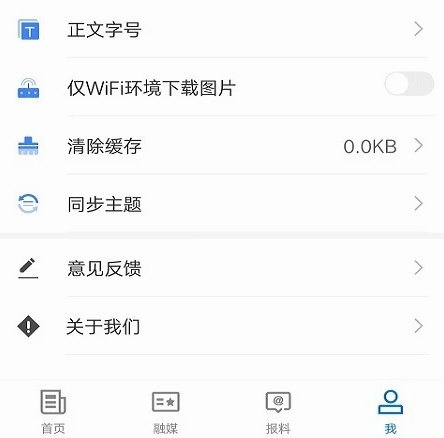Switch to the 融媒 tab
This screenshot has height=438, width=444.
[166, 412]
